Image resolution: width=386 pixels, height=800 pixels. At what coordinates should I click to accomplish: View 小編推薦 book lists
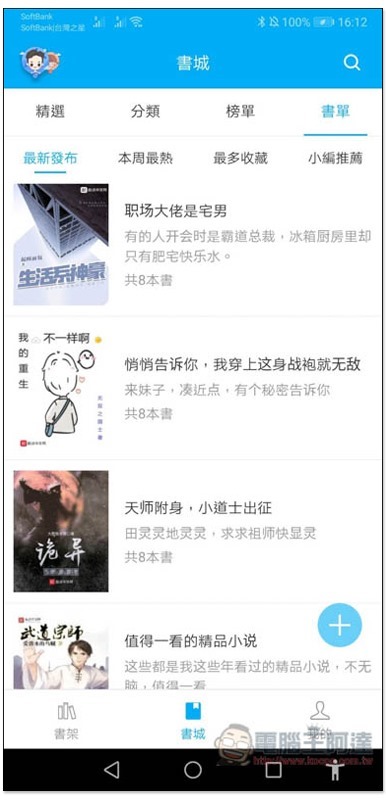pyautogui.click(x=335, y=158)
